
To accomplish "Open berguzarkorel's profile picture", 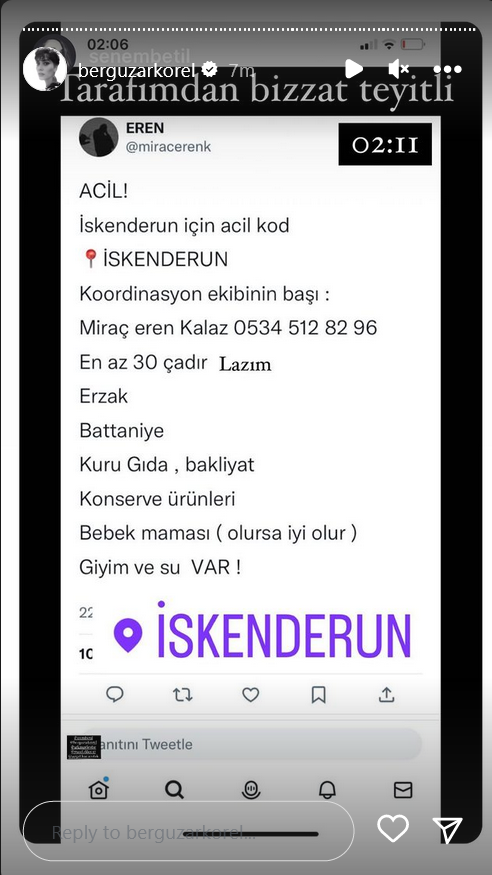I will [x=44, y=69].
